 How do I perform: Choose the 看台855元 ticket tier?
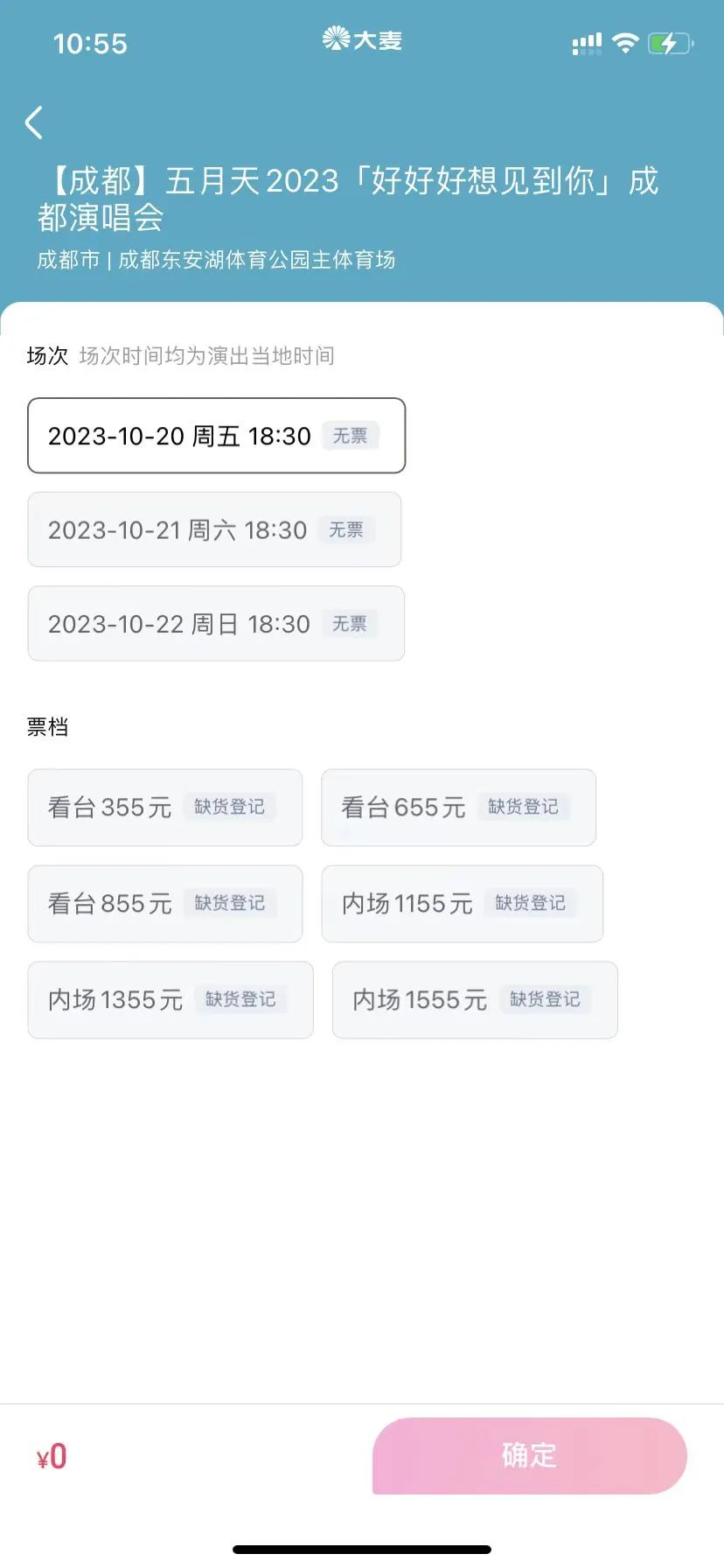click(x=164, y=903)
